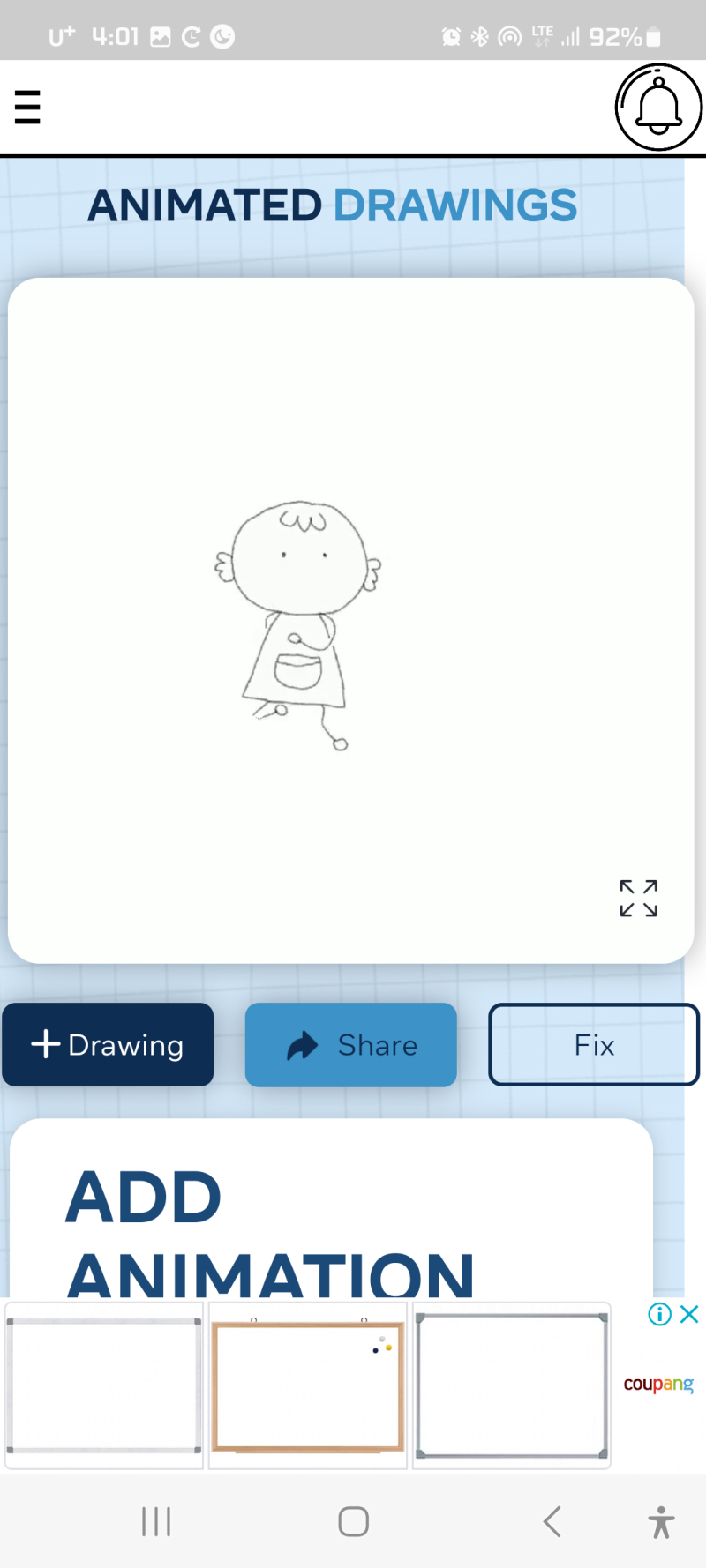The width and height of the screenshot is (706, 1568).
Task: Open notifications via the bell icon
Action: pos(658,107)
